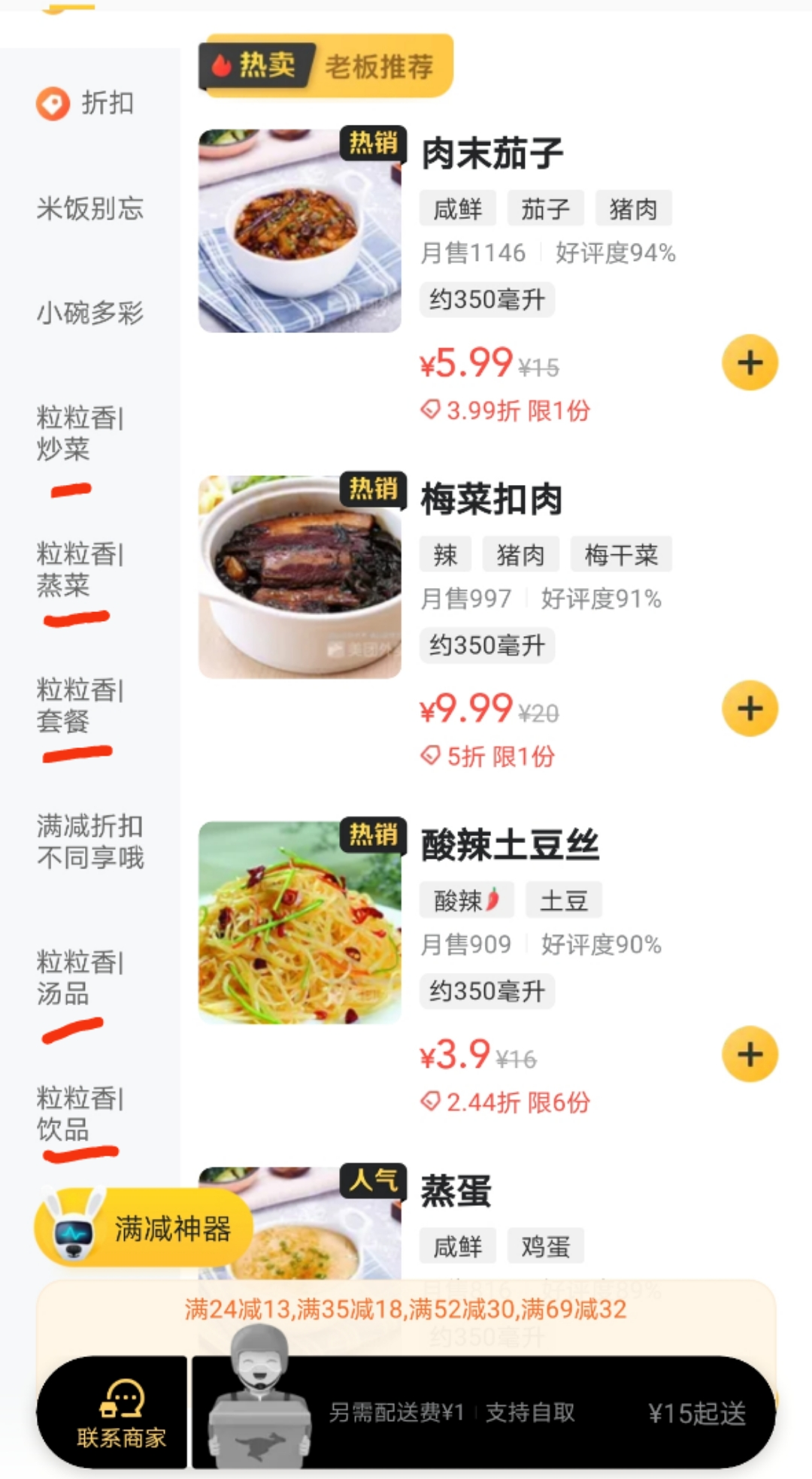Screen dimensions: 812x1479
Task: Add 梅菜扣肉 to the cart
Action: pos(750,708)
